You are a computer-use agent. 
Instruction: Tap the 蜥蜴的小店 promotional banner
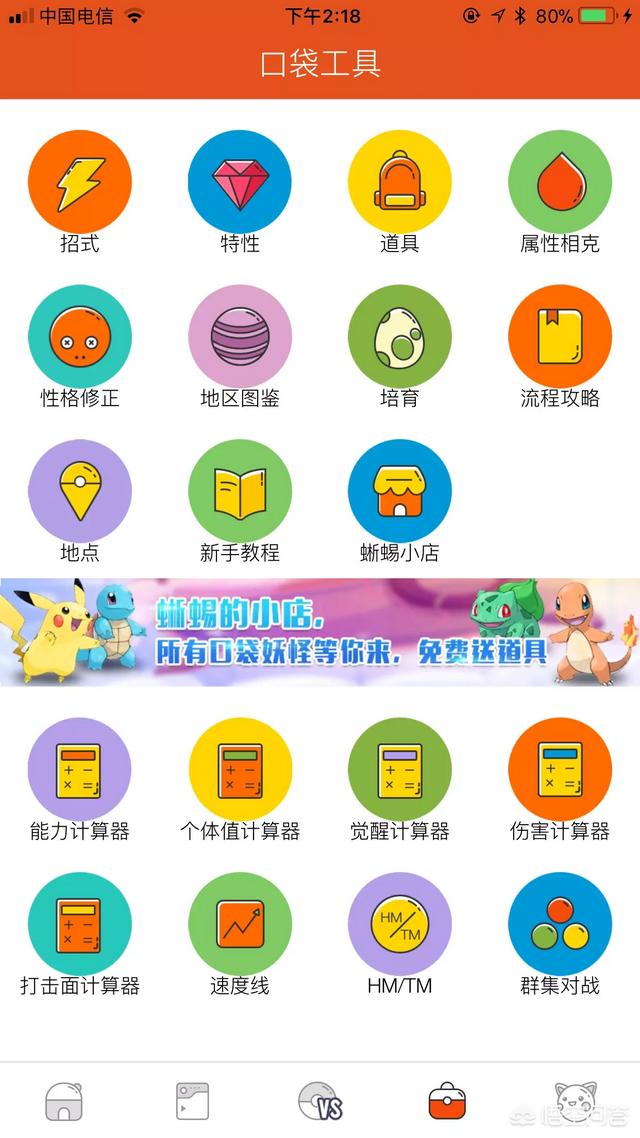pos(320,632)
